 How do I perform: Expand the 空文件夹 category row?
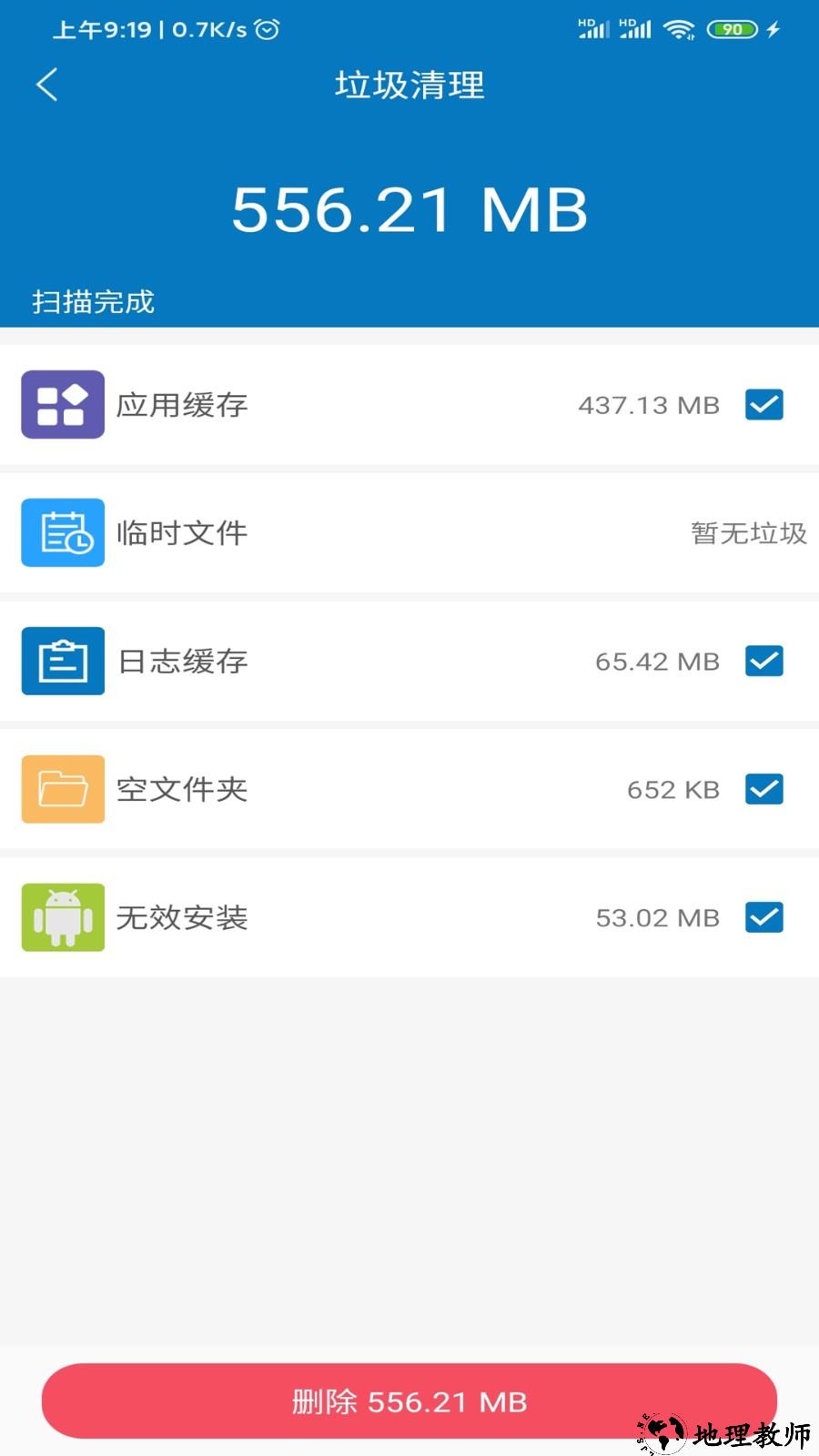pos(364,789)
